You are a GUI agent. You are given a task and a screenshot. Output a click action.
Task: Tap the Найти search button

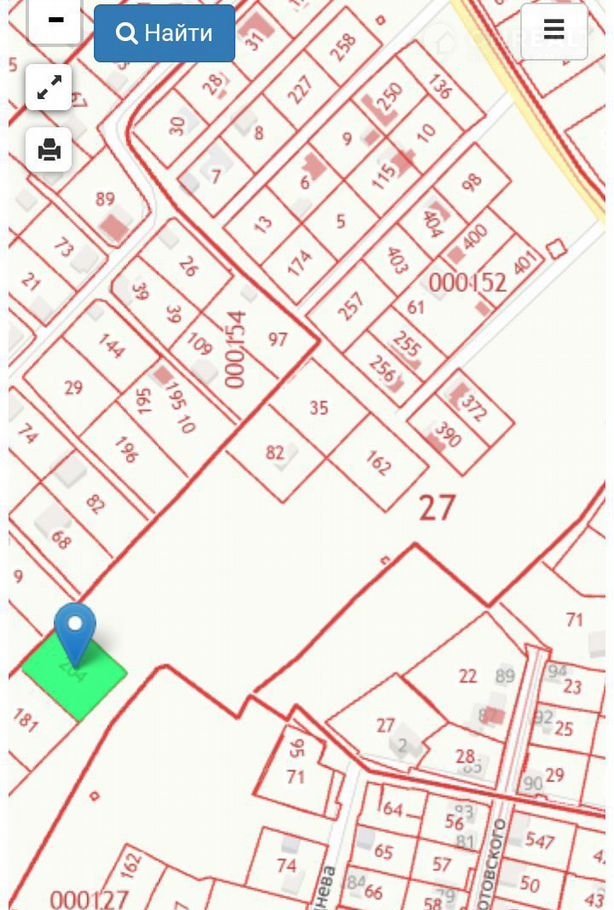(165, 33)
